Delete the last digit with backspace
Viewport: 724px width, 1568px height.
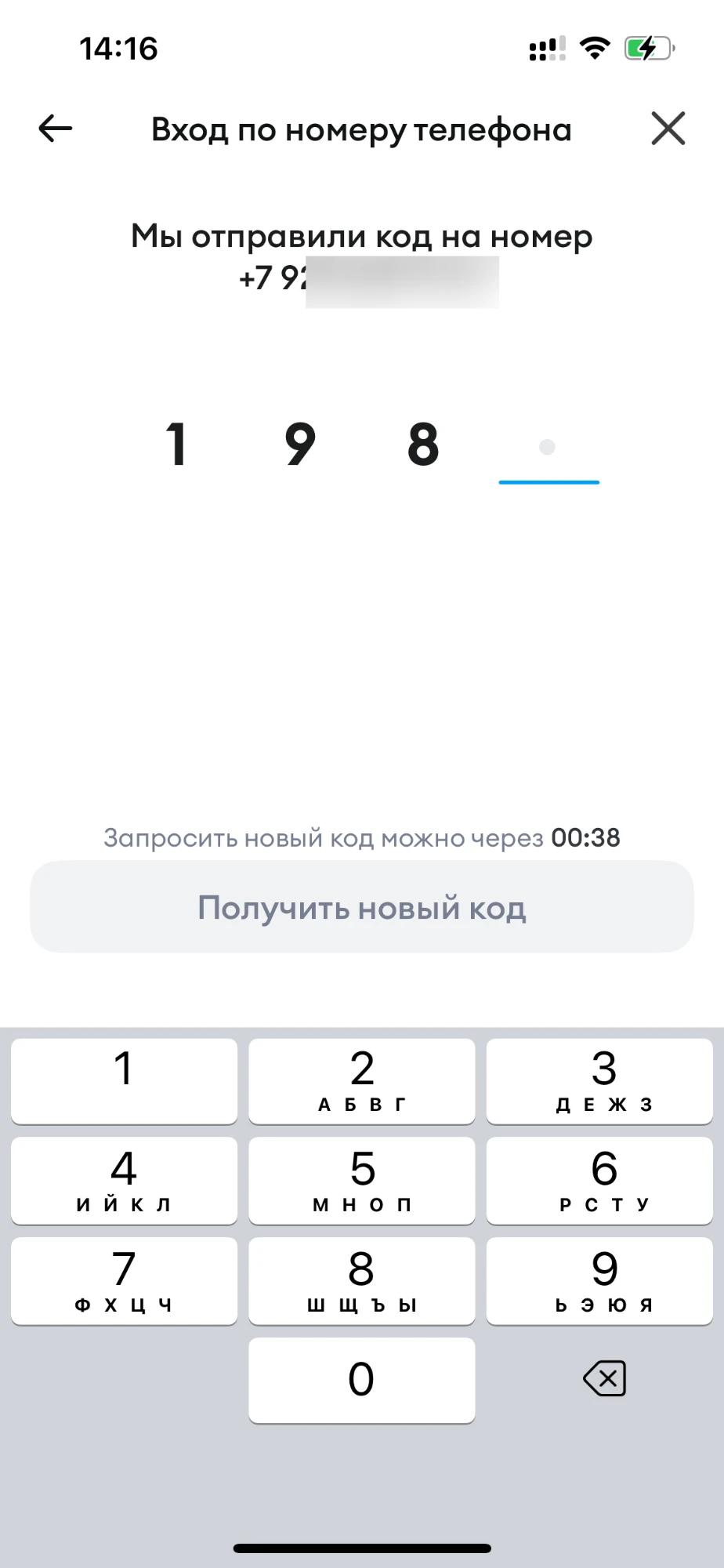[604, 1378]
